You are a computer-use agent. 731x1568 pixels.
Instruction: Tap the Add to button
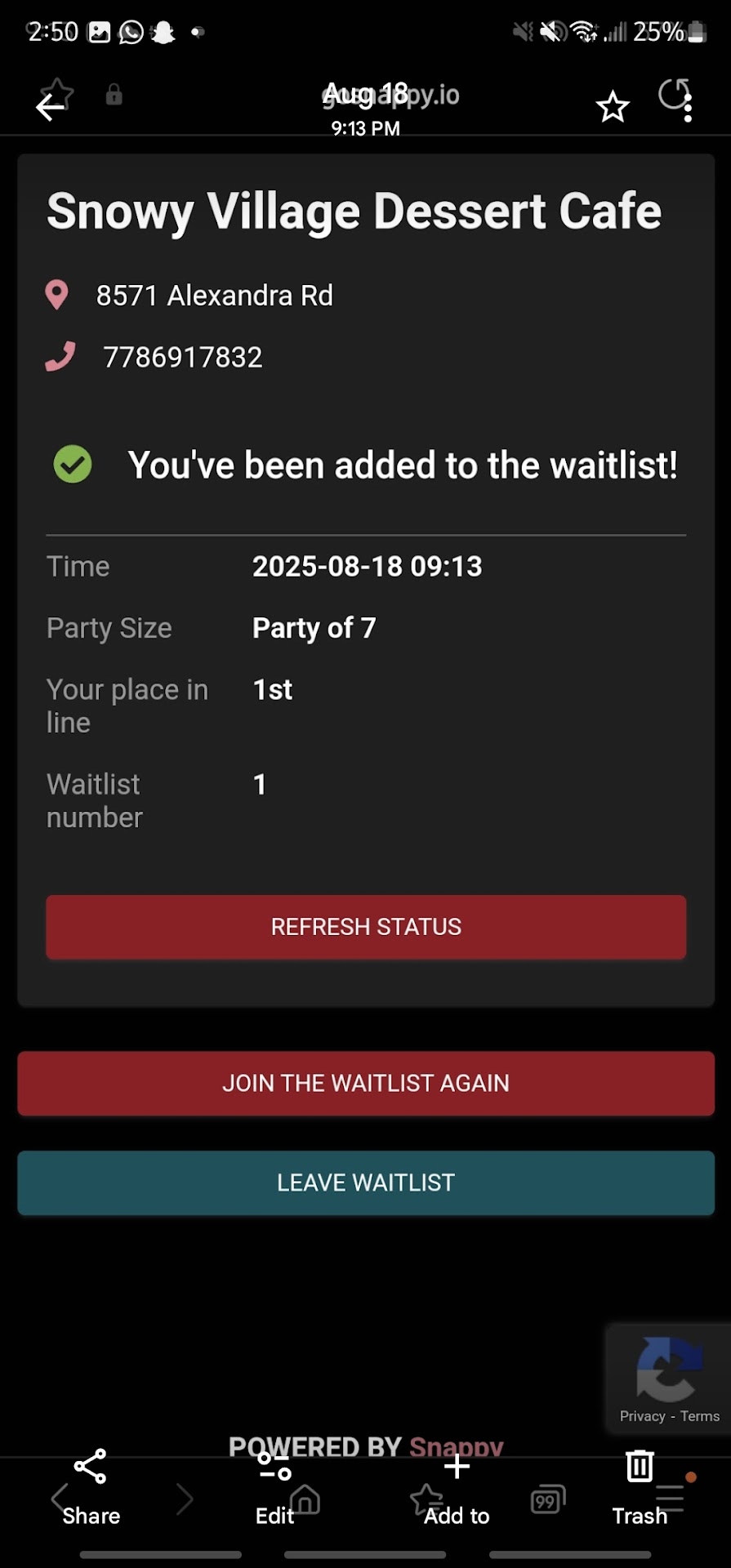457,1486
